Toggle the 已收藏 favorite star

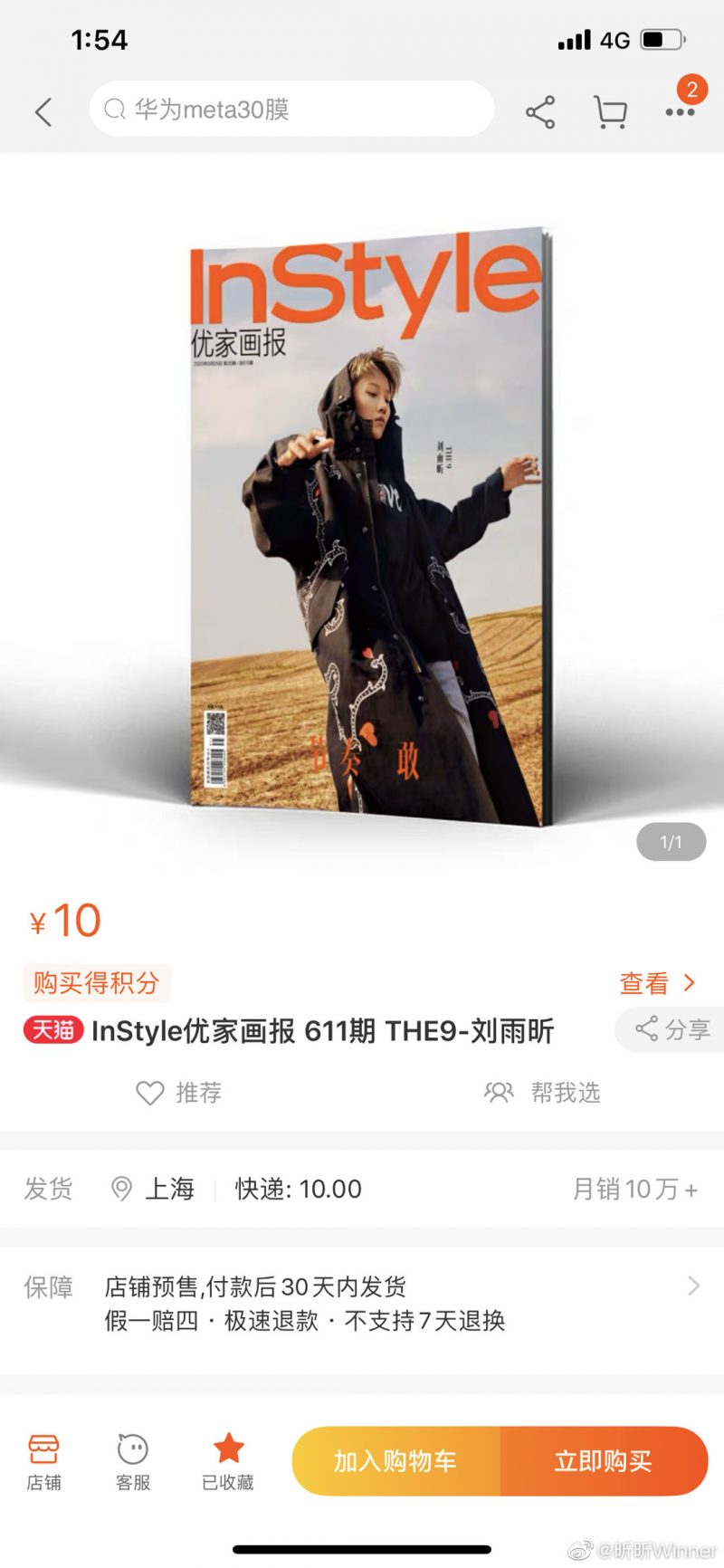point(228,1462)
